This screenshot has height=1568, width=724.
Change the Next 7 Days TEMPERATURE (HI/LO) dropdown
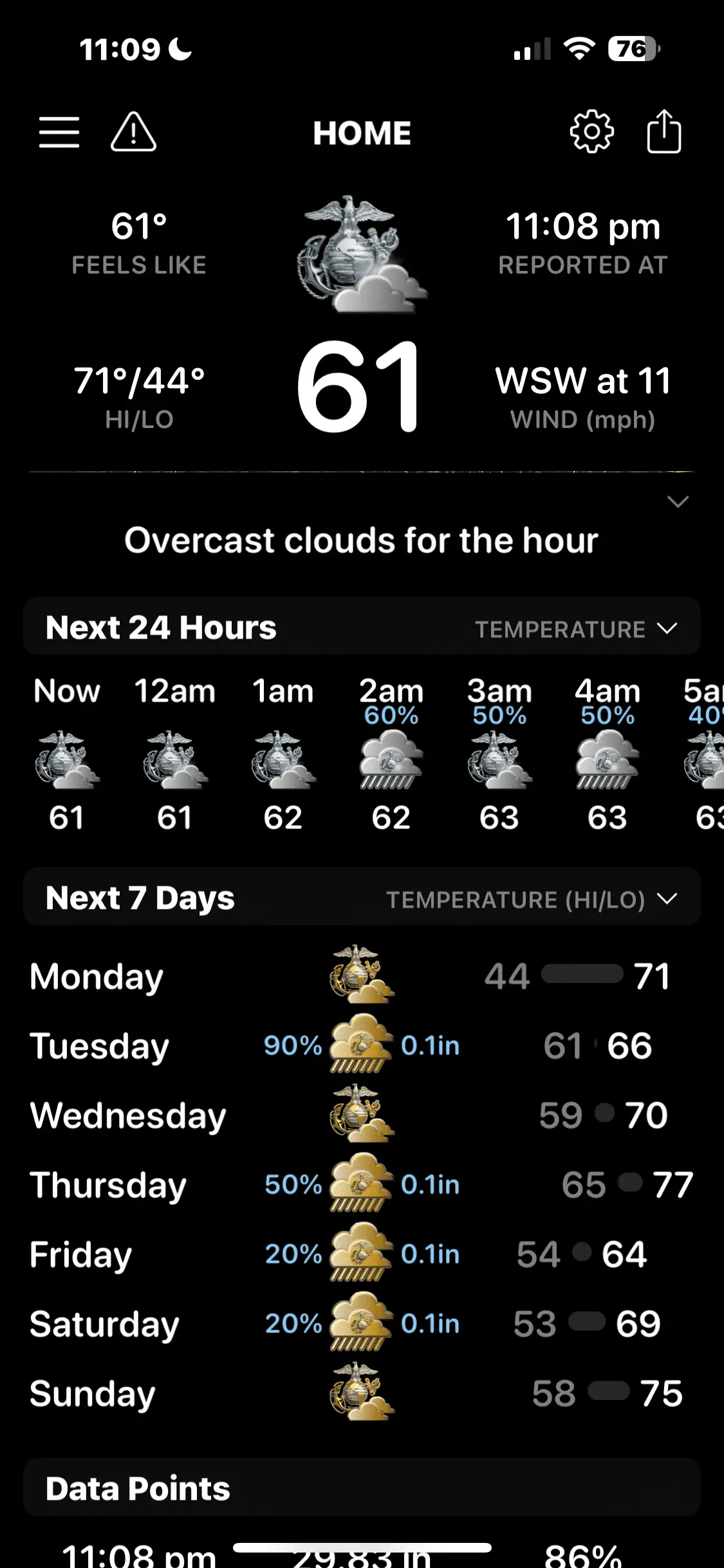point(531,899)
